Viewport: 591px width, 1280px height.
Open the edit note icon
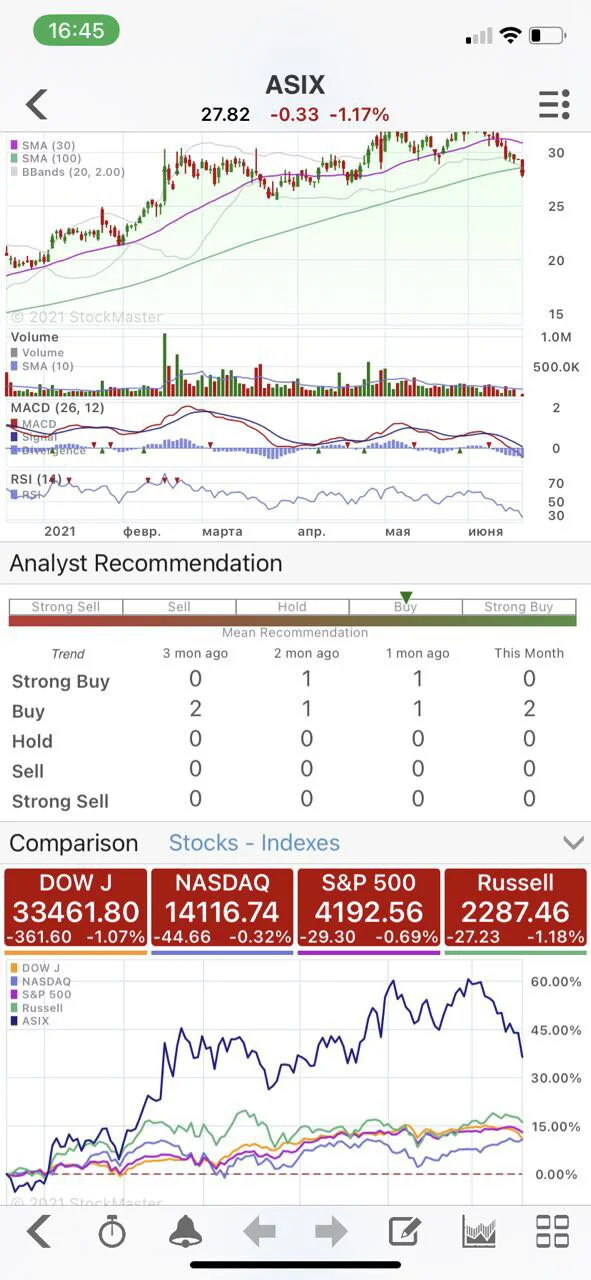404,1231
